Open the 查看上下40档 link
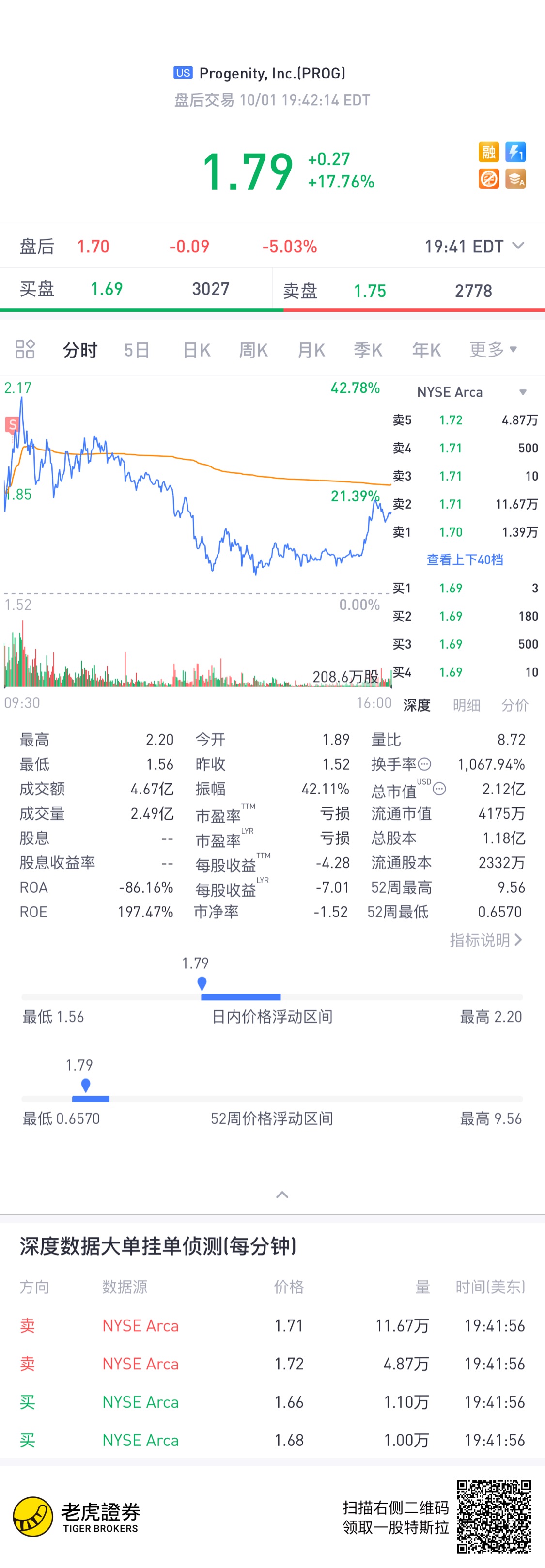Screen dimensions: 545x1568 pyautogui.click(x=465, y=559)
